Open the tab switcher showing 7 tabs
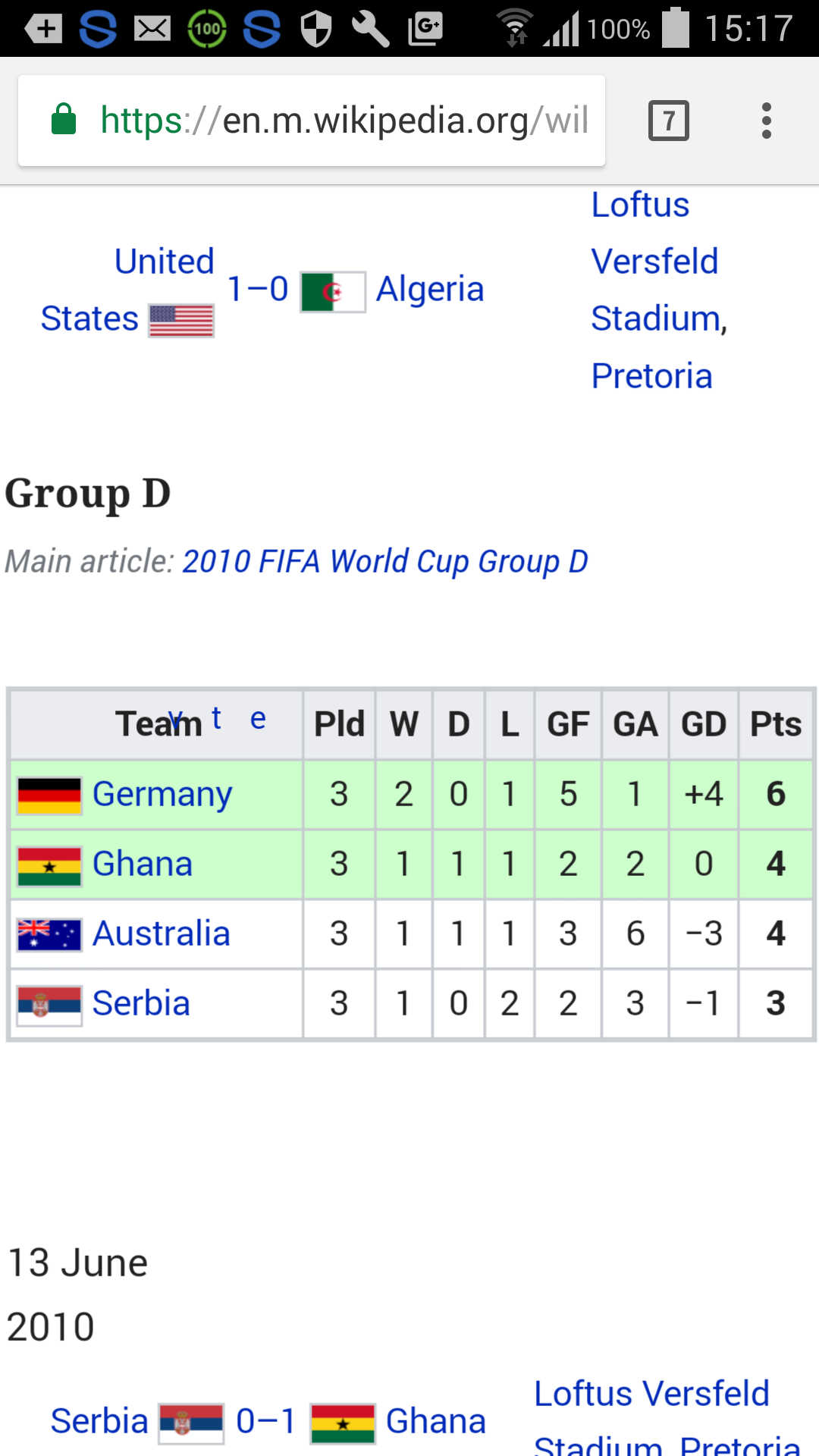Screen dimensions: 819x1456 click(x=668, y=121)
